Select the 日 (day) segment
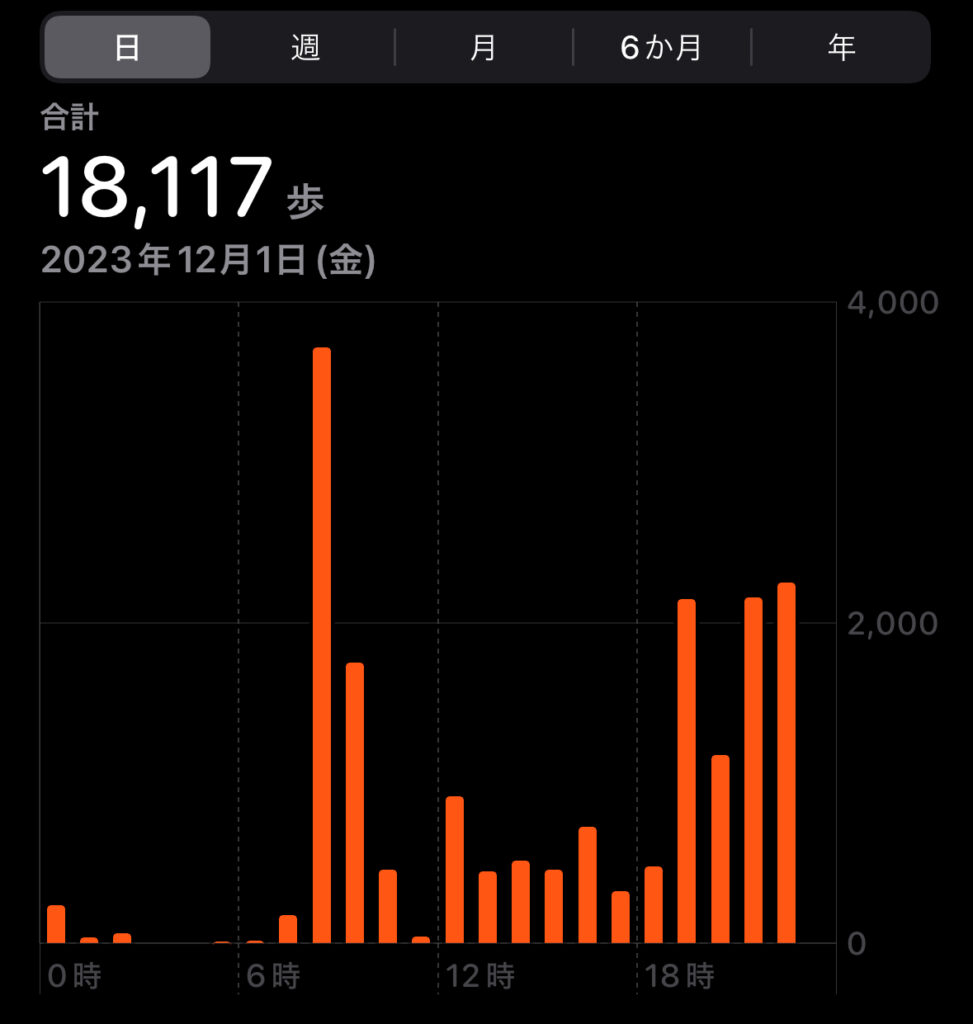Screen dimensions: 973x1024 coord(127,47)
